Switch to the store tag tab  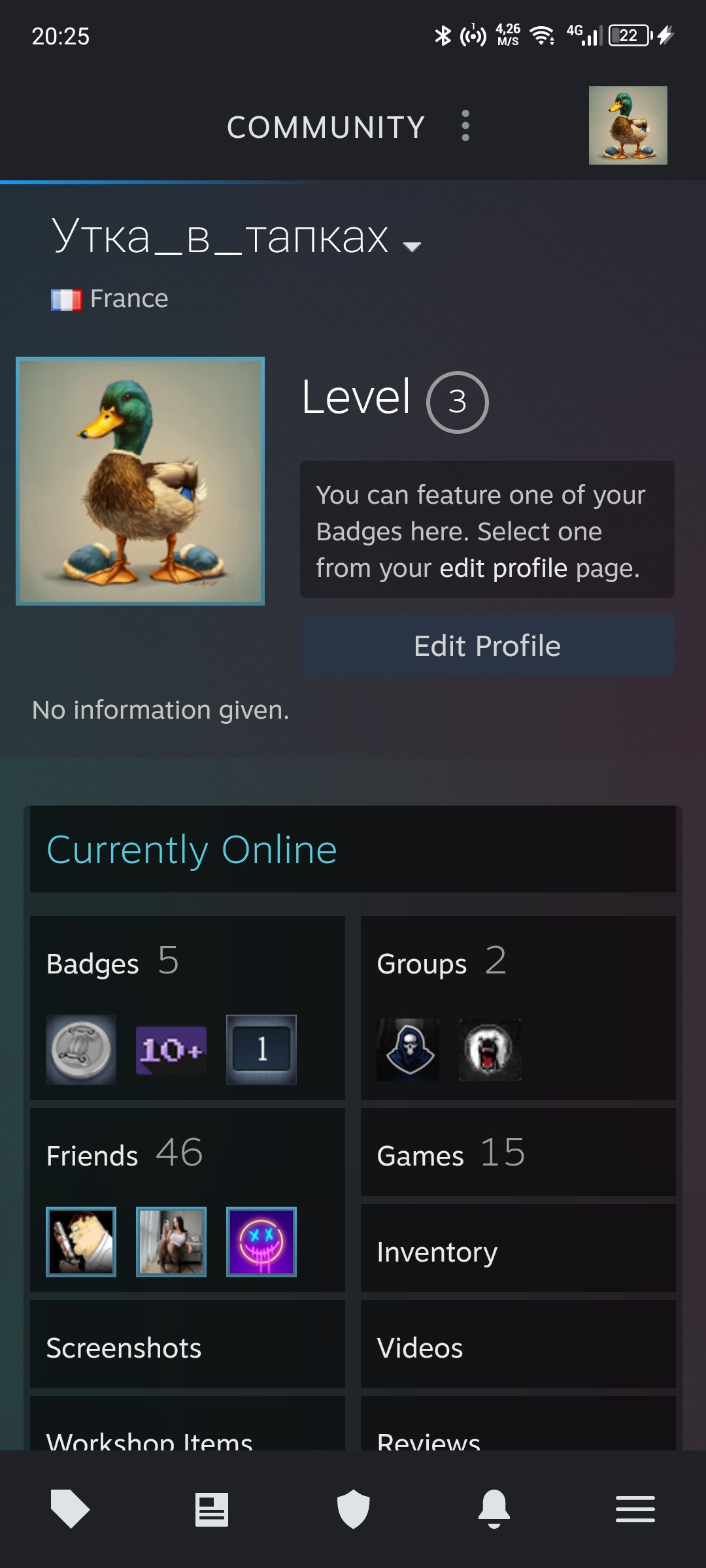pyautogui.click(x=70, y=1509)
